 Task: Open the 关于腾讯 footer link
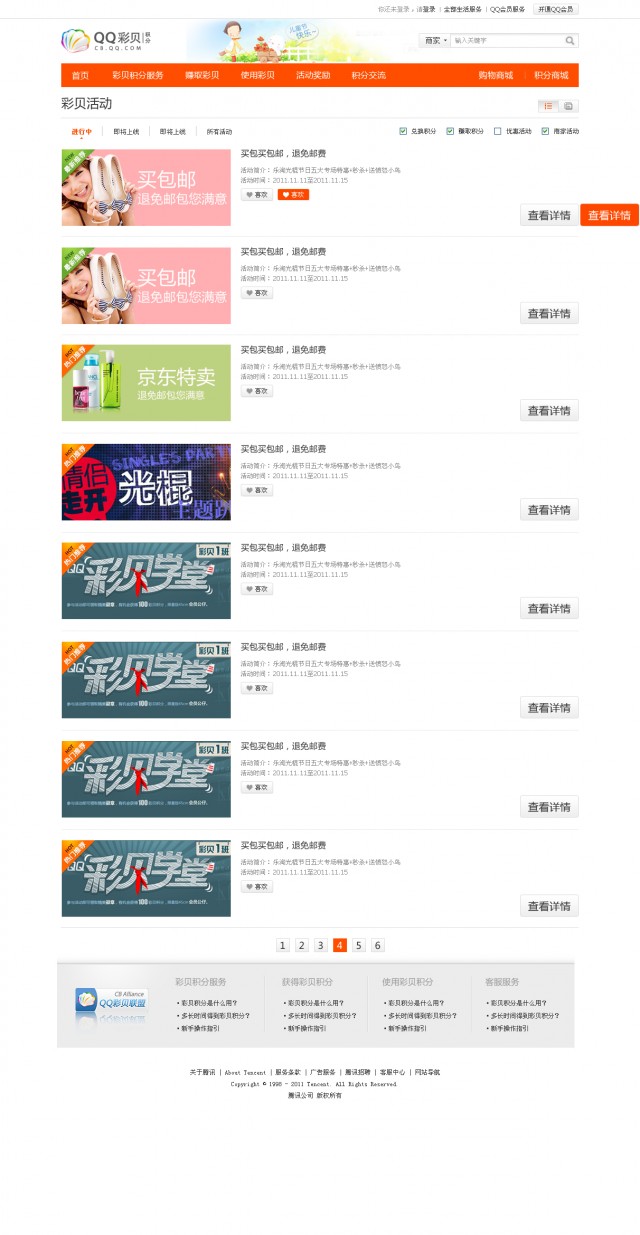click(x=202, y=1072)
